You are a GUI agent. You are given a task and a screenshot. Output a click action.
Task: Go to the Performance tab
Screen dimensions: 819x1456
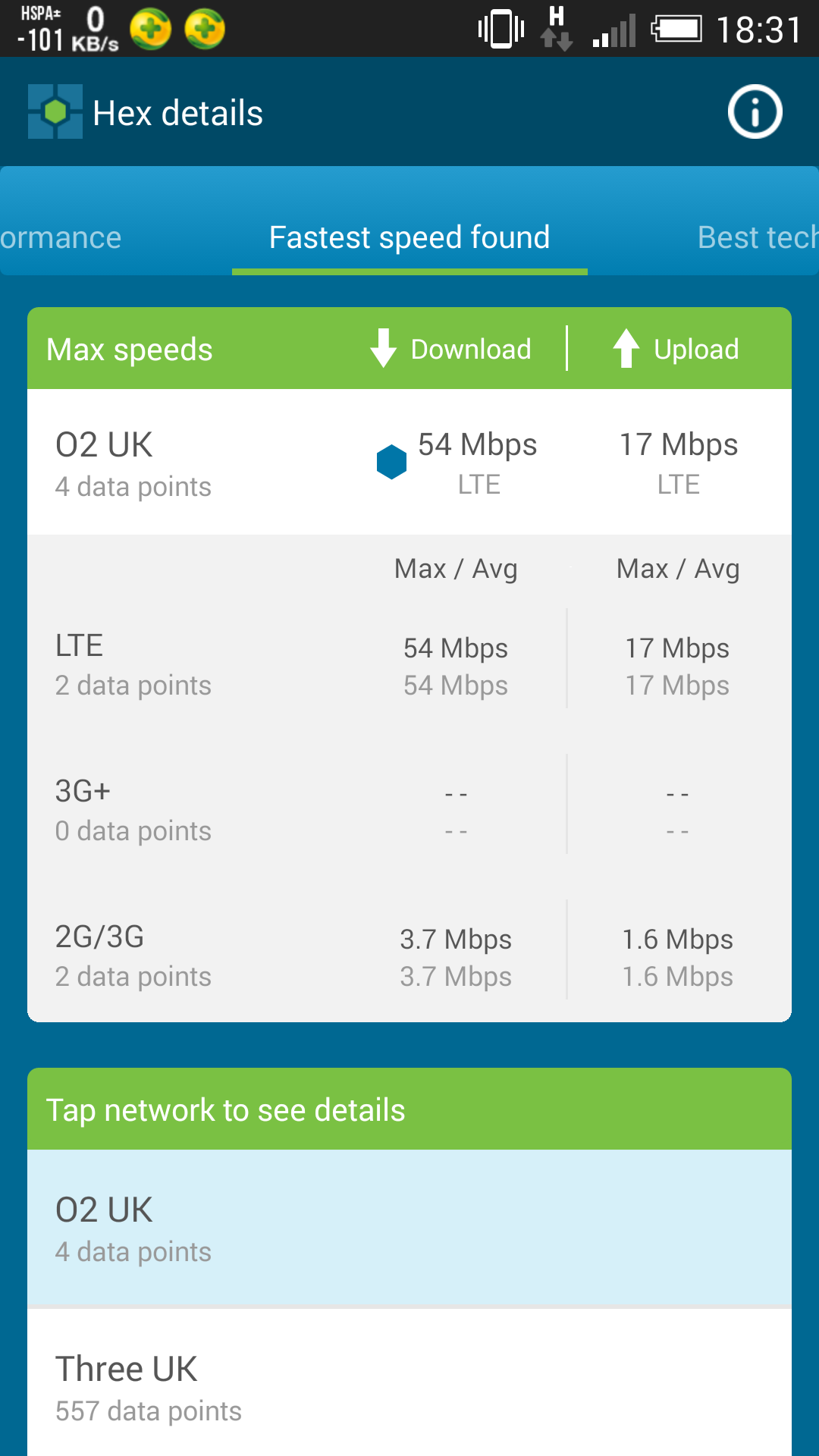click(61, 237)
